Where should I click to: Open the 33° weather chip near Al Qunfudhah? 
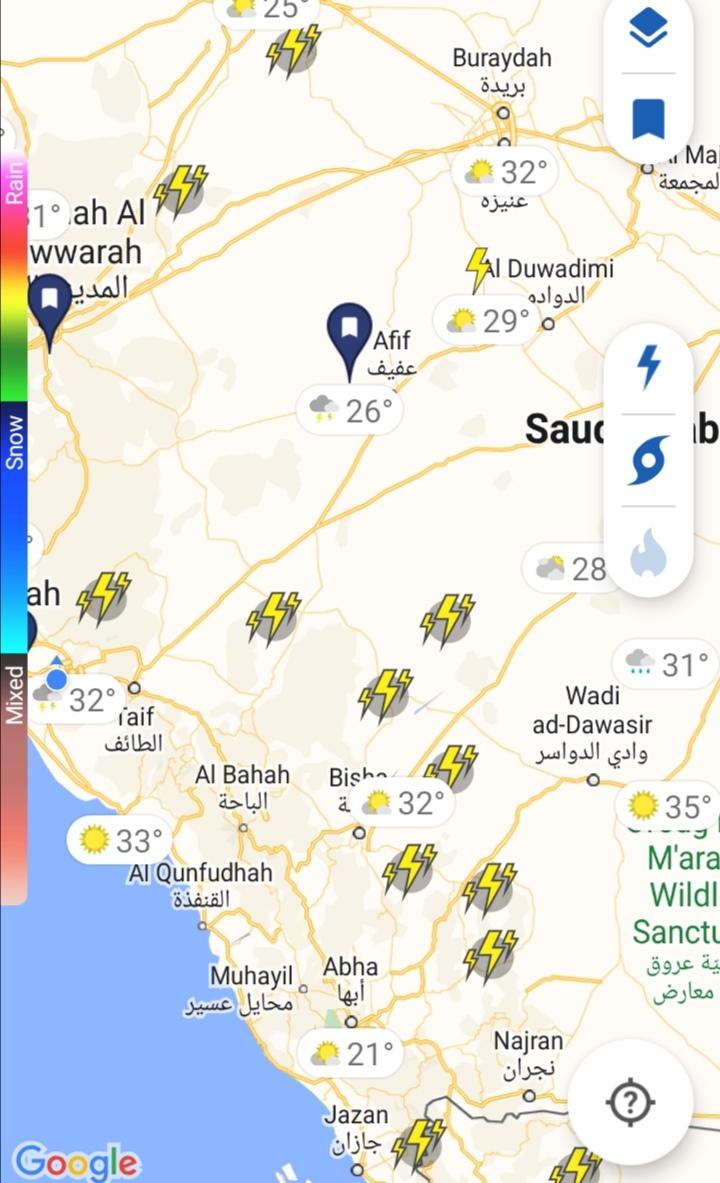[x=119, y=839]
